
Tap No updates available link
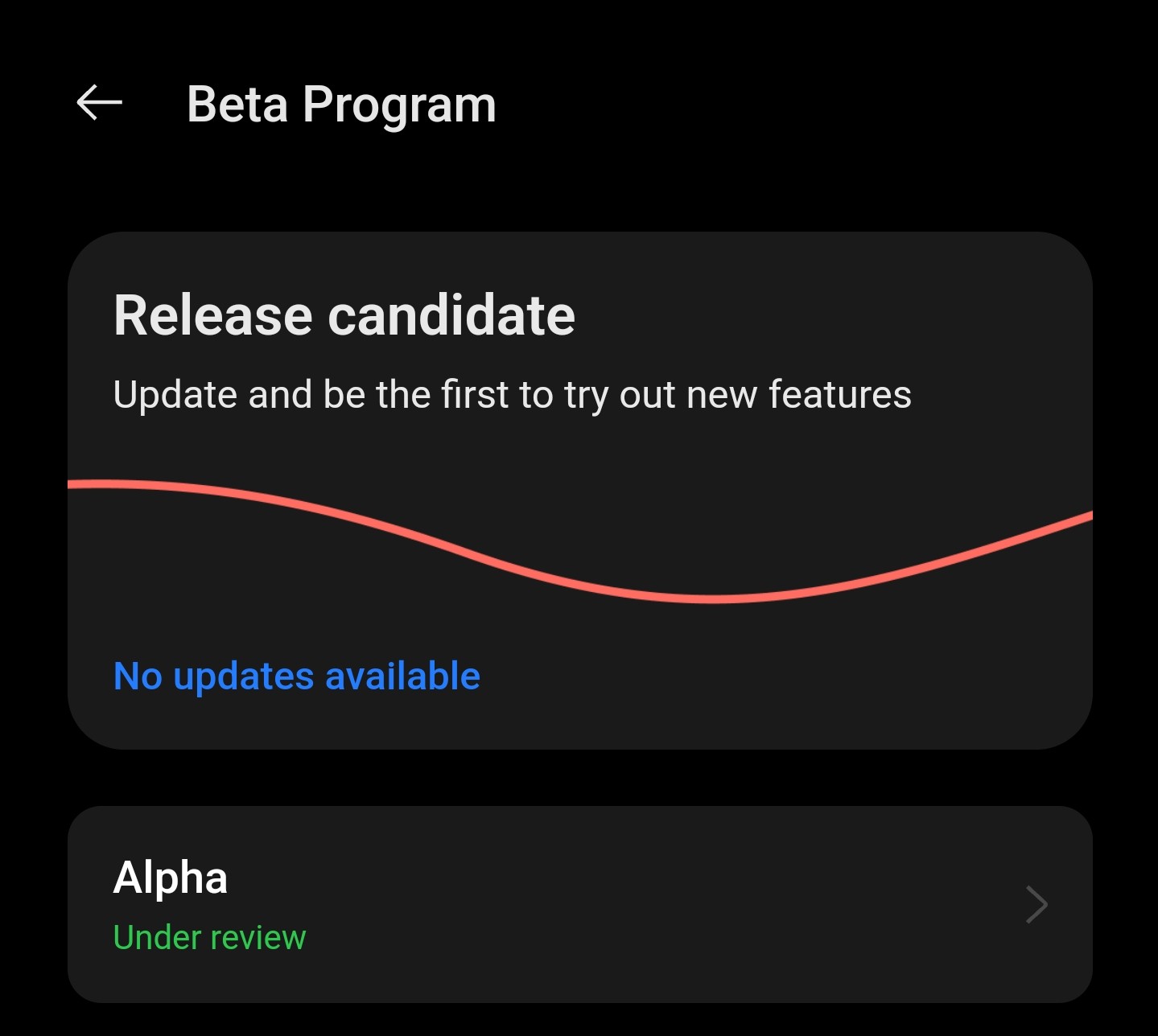pos(296,676)
